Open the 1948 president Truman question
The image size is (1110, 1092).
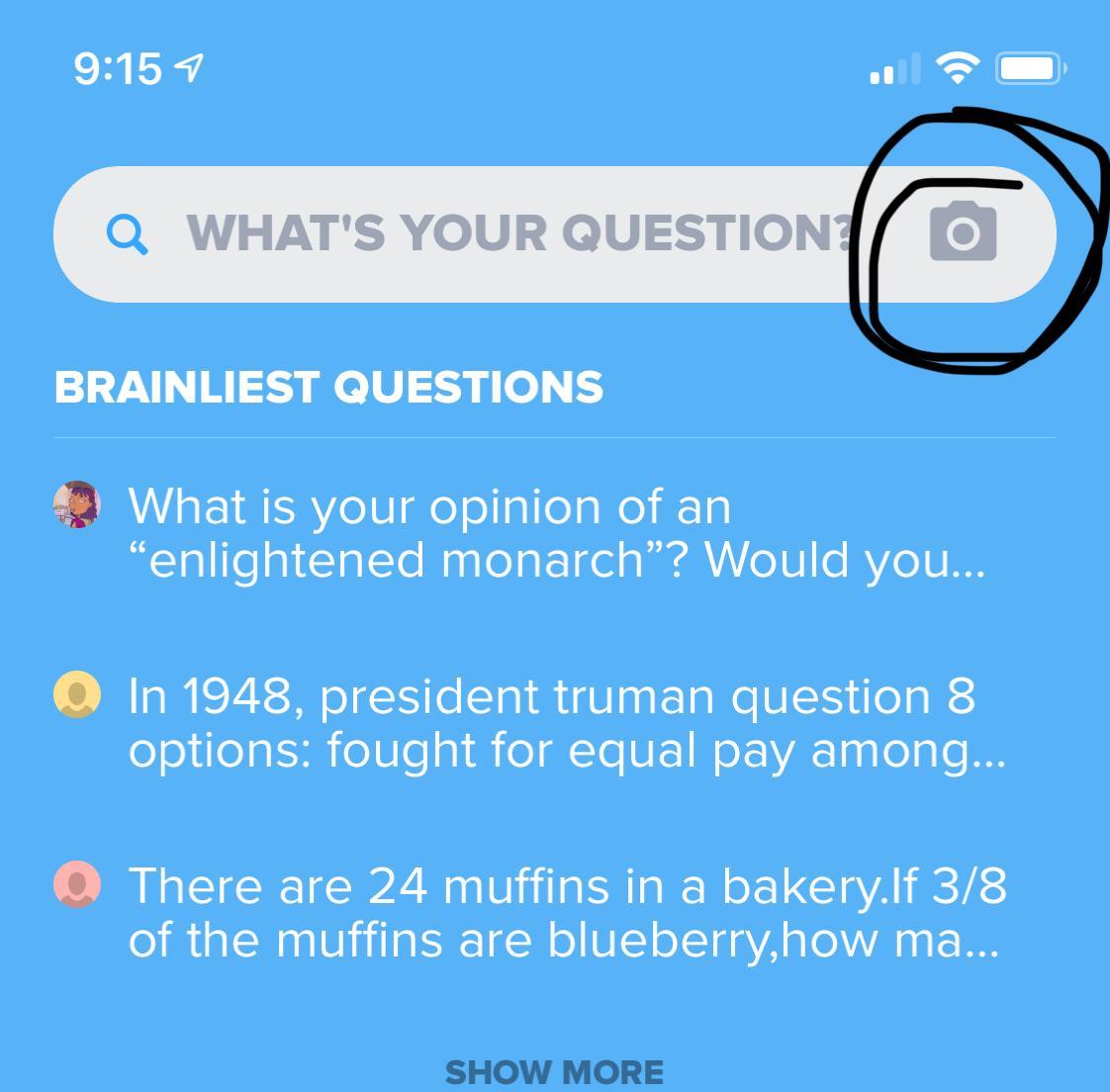click(564, 723)
